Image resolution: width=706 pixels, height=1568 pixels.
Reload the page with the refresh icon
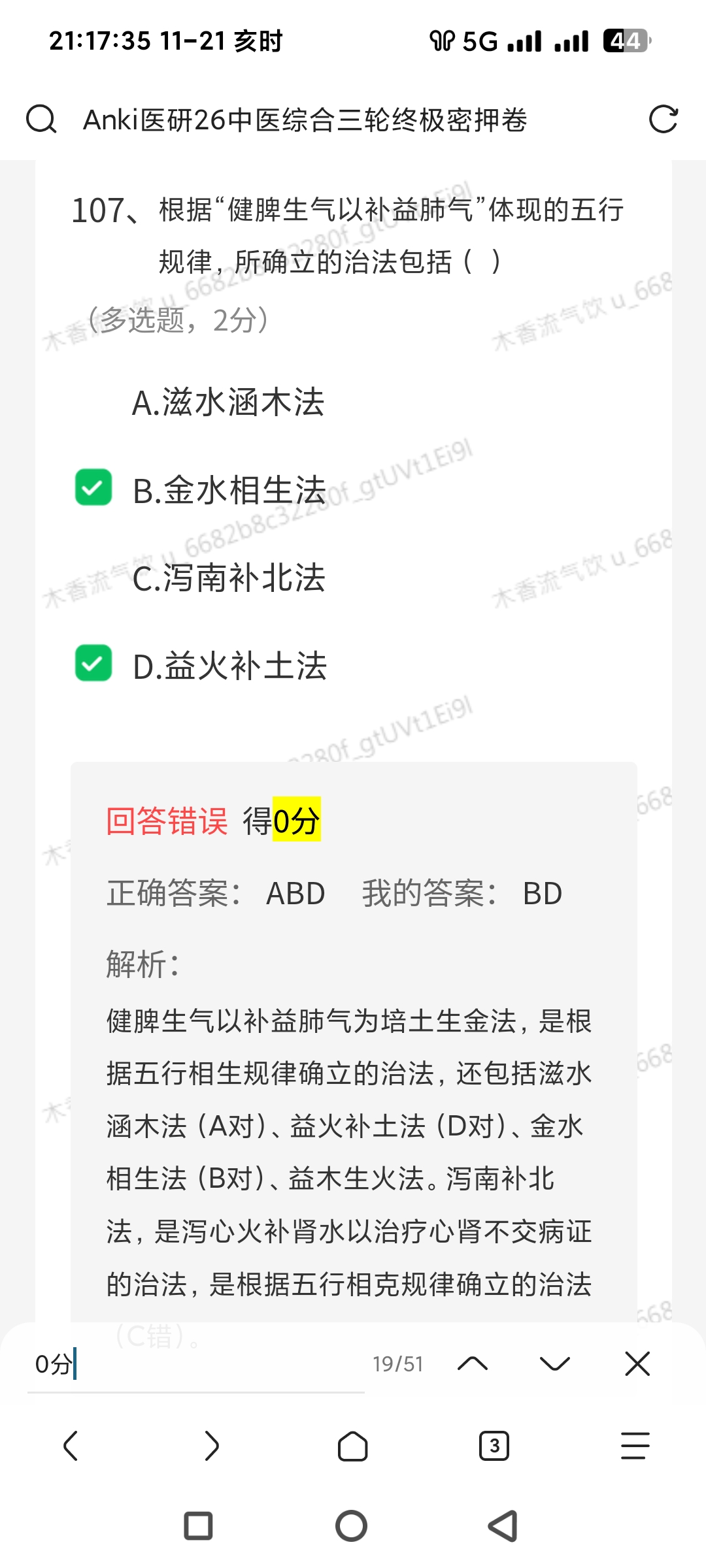663,120
